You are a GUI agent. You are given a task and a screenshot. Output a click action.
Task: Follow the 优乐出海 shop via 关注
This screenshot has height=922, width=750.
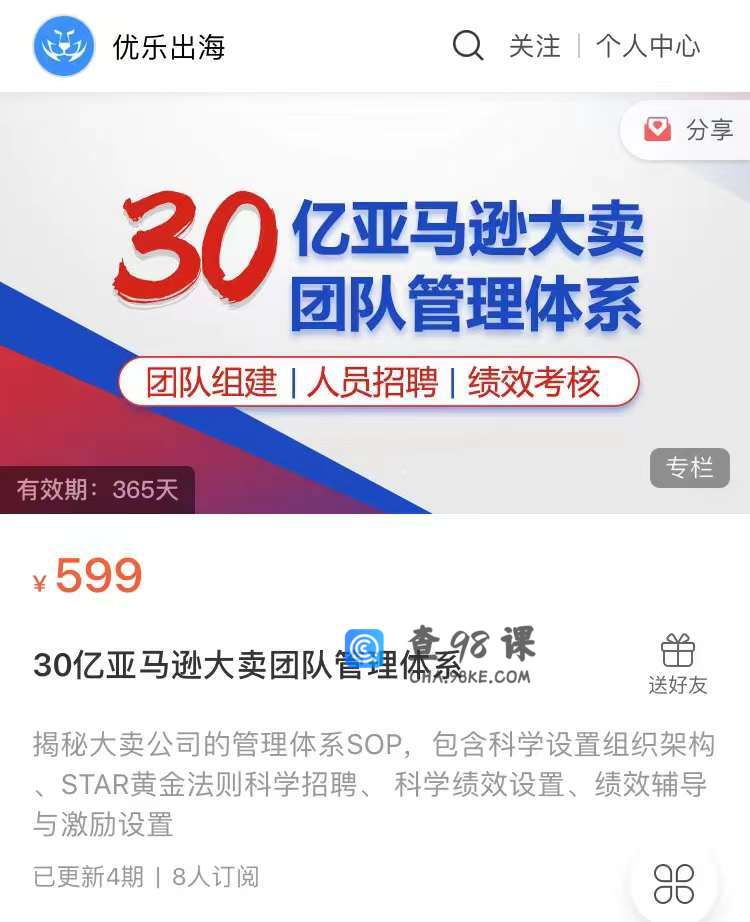pos(535,46)
